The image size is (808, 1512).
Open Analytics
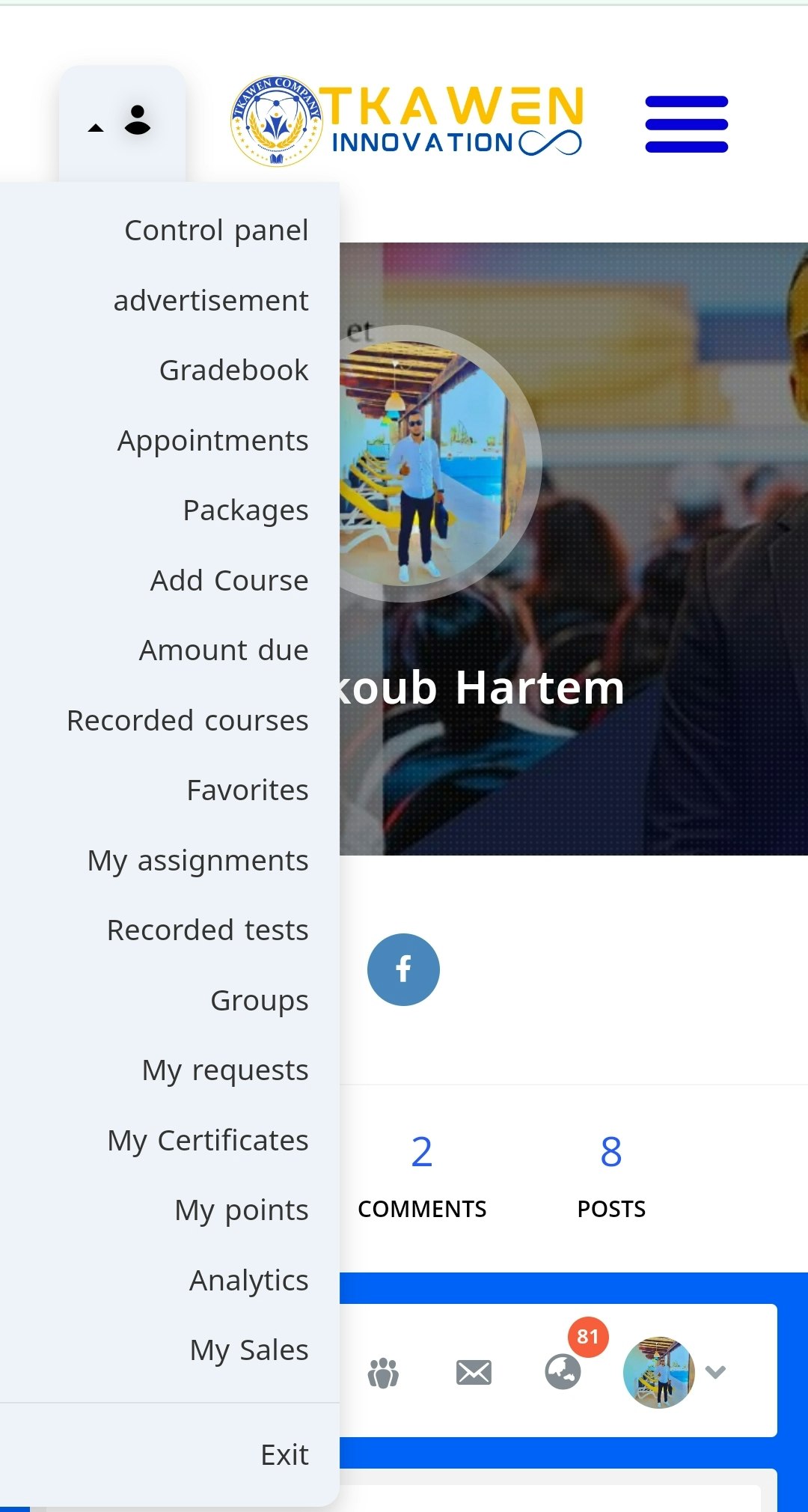click(248, 1281)
